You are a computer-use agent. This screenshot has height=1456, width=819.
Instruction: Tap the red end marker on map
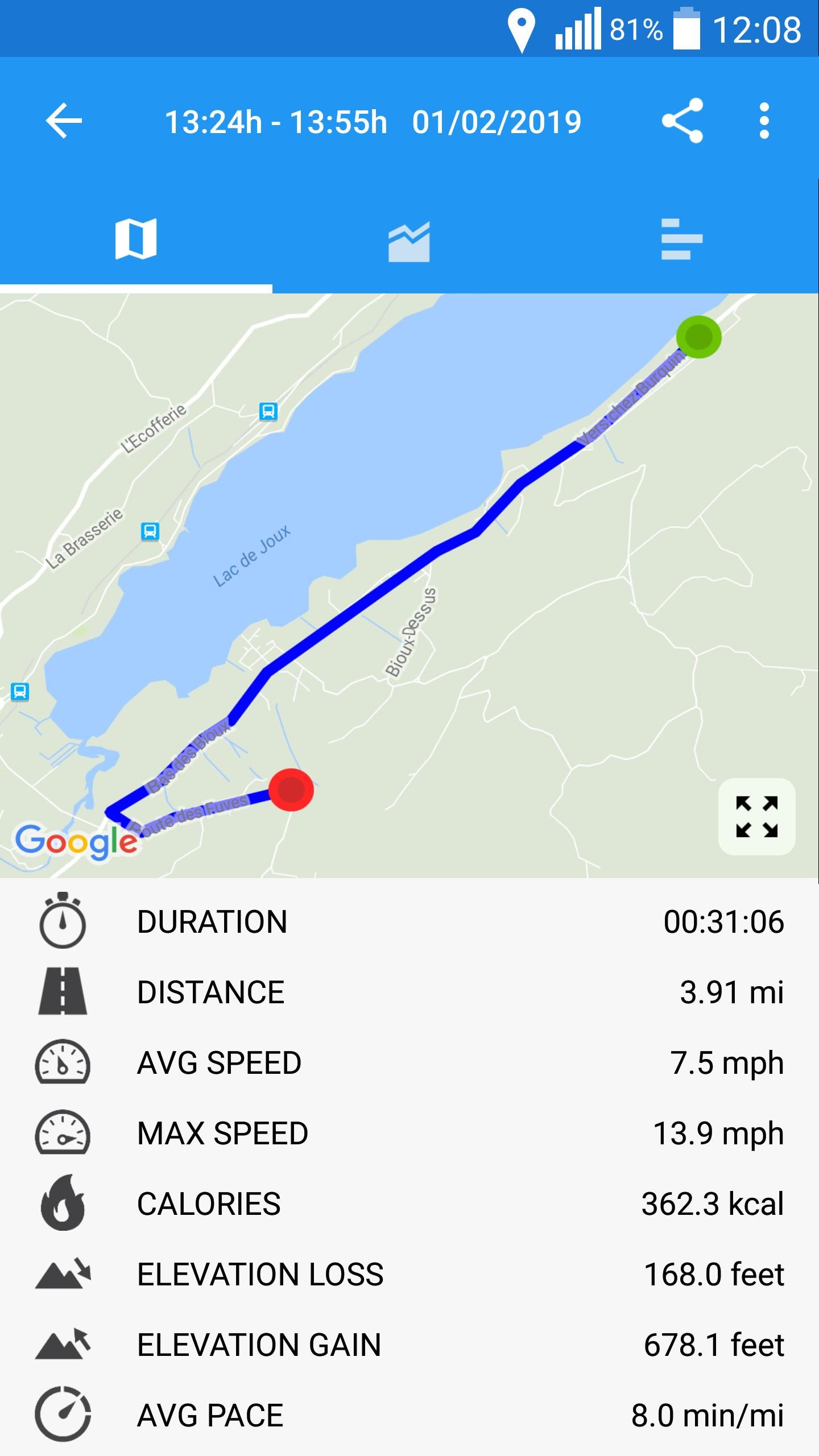[x=291, y=790]
